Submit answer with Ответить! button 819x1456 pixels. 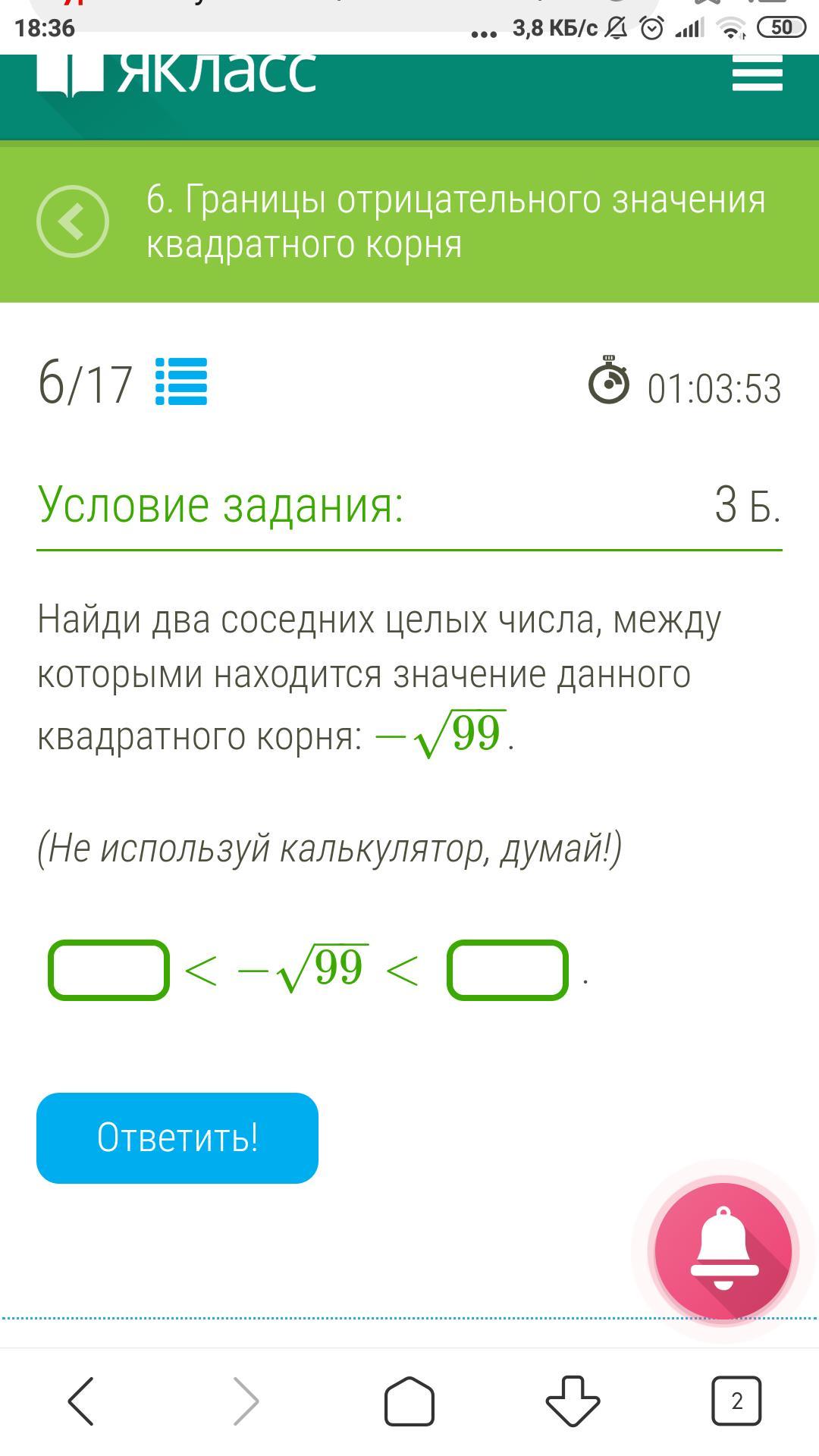(177, 1137)
